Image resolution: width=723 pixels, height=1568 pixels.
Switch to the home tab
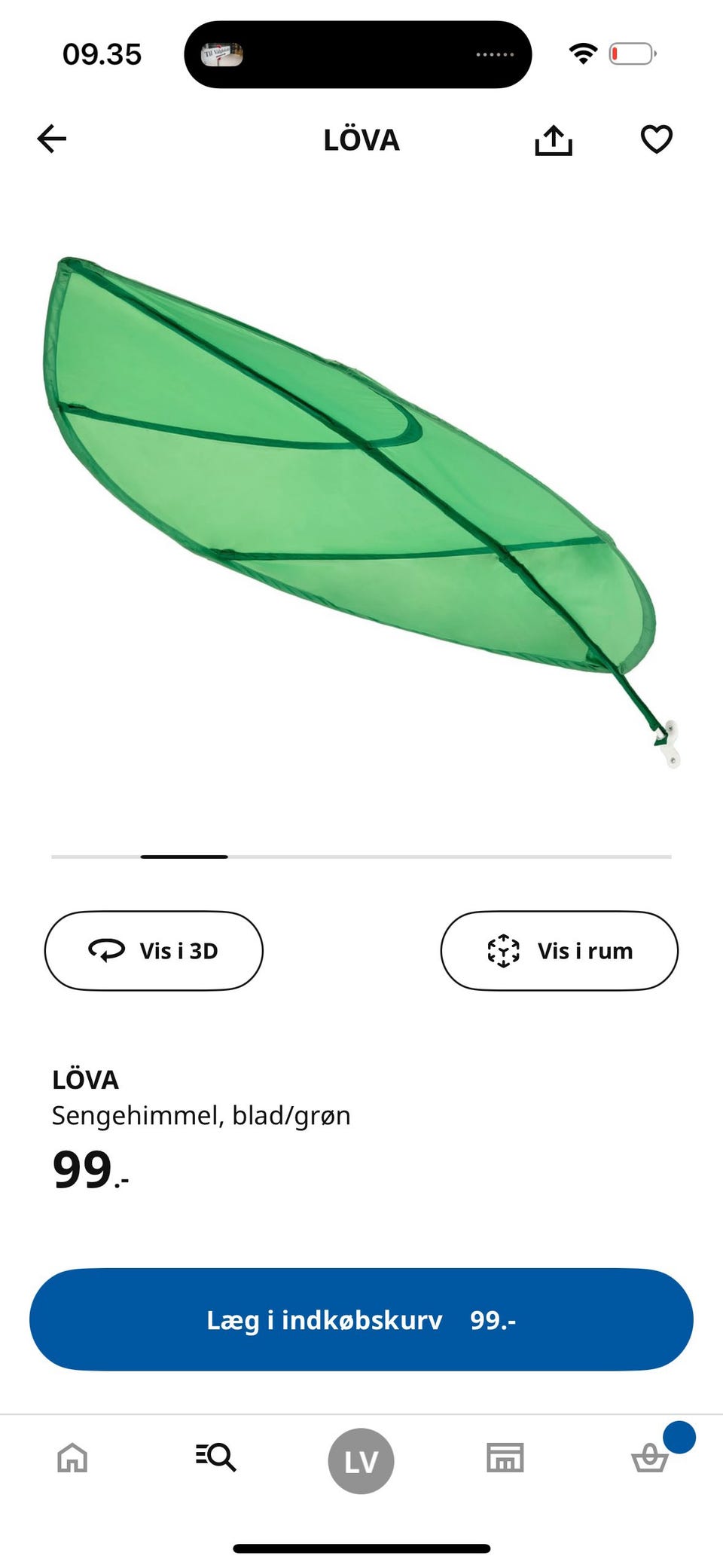click(x=72, y=1457)
